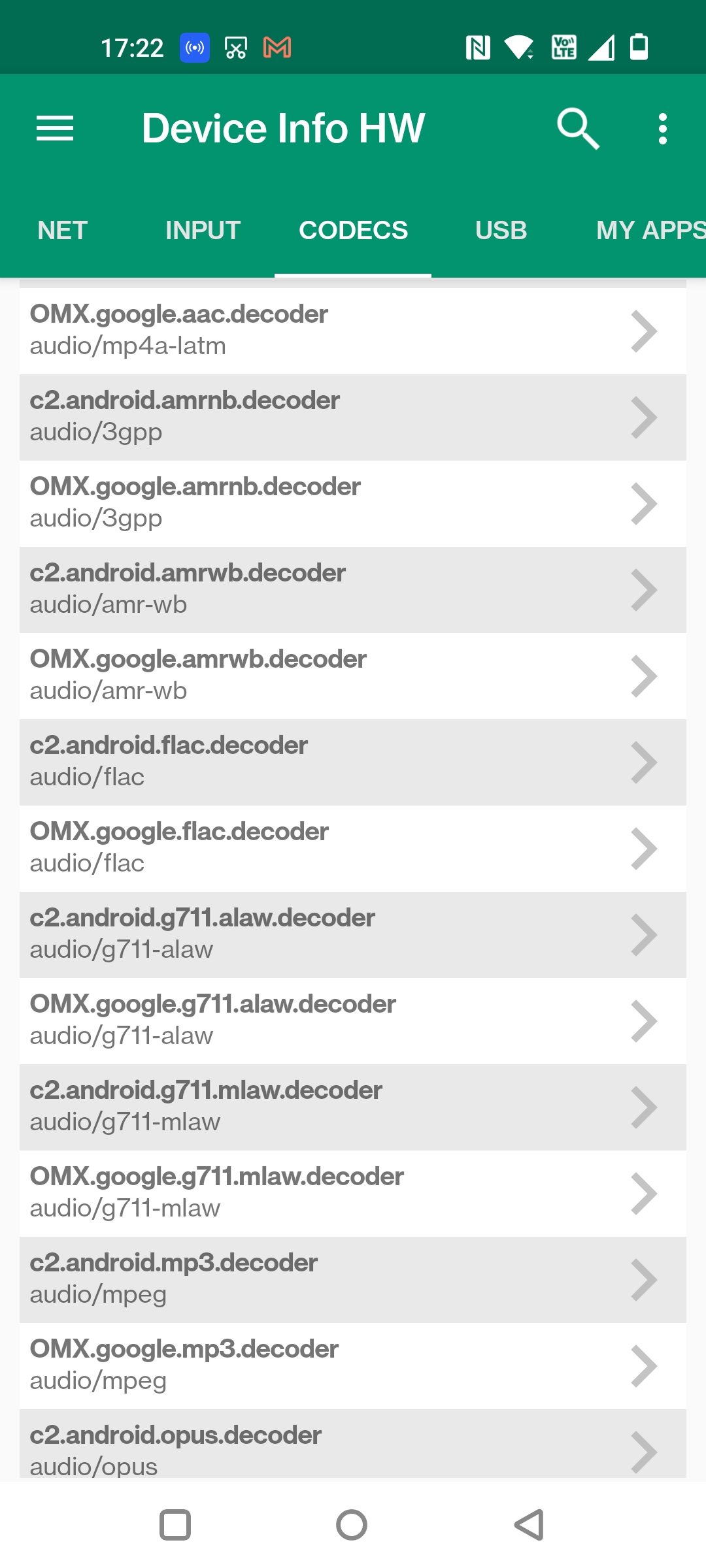Screen dimensions: 706x1568
Task: Open the three-dot overflow menu
Action: (x=662, y=128)
